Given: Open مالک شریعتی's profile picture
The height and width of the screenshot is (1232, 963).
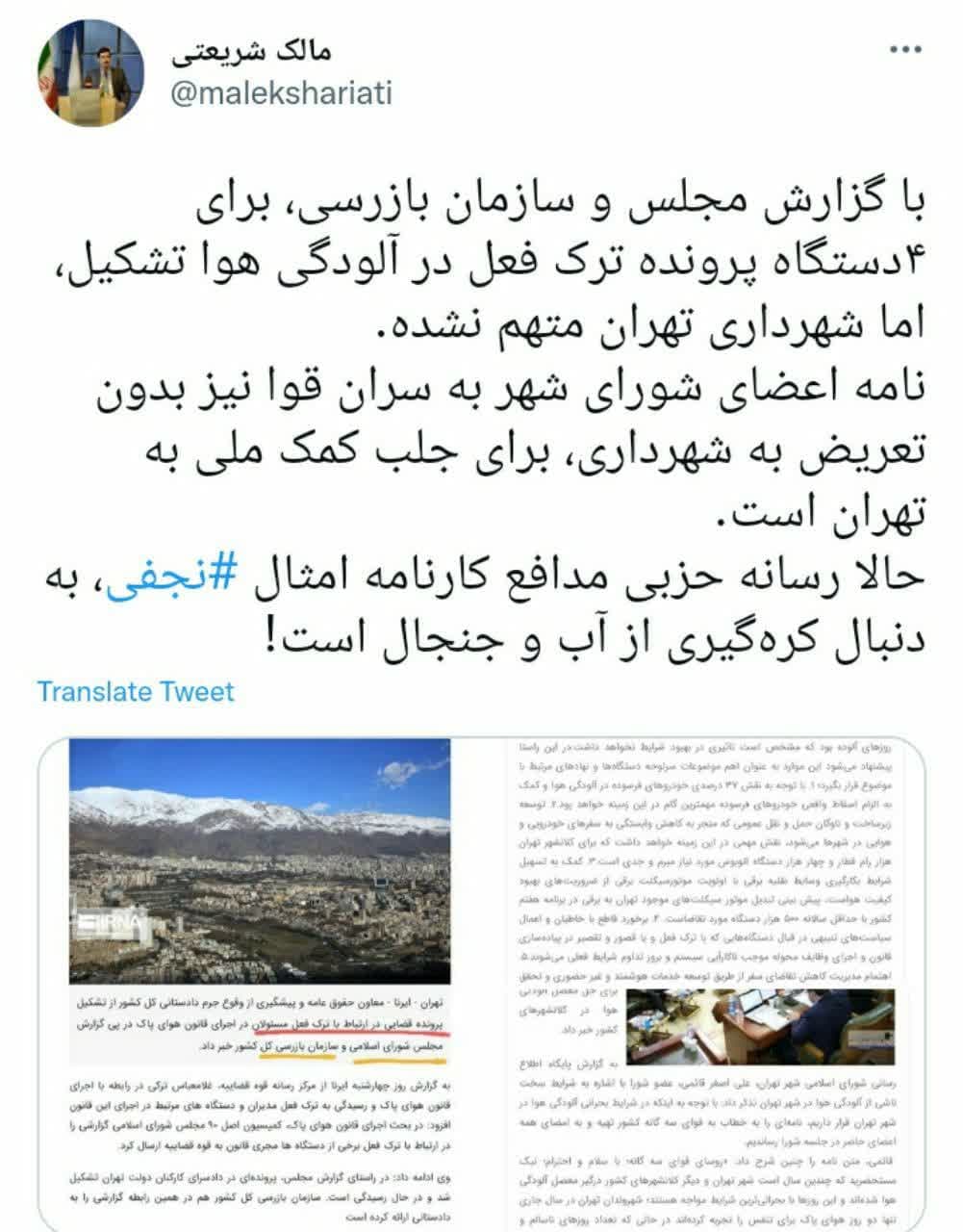Looking at the screenshot, I should pyautogui.click(x=90, y=73).
